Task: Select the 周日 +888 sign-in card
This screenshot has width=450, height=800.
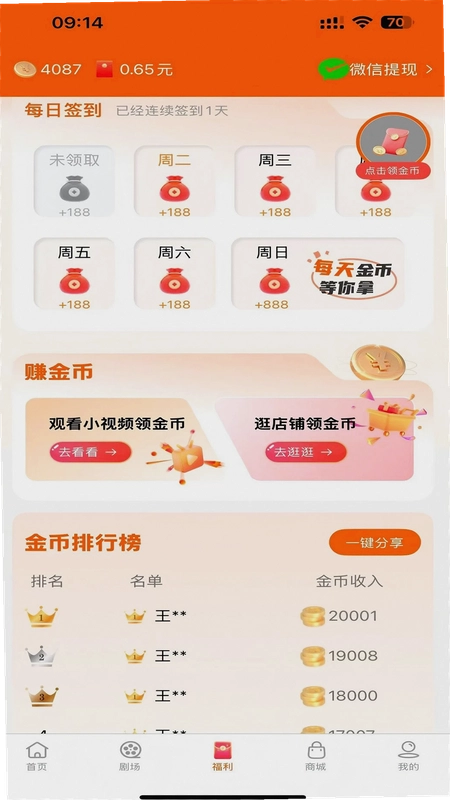Action: click(x=318, y=274)
